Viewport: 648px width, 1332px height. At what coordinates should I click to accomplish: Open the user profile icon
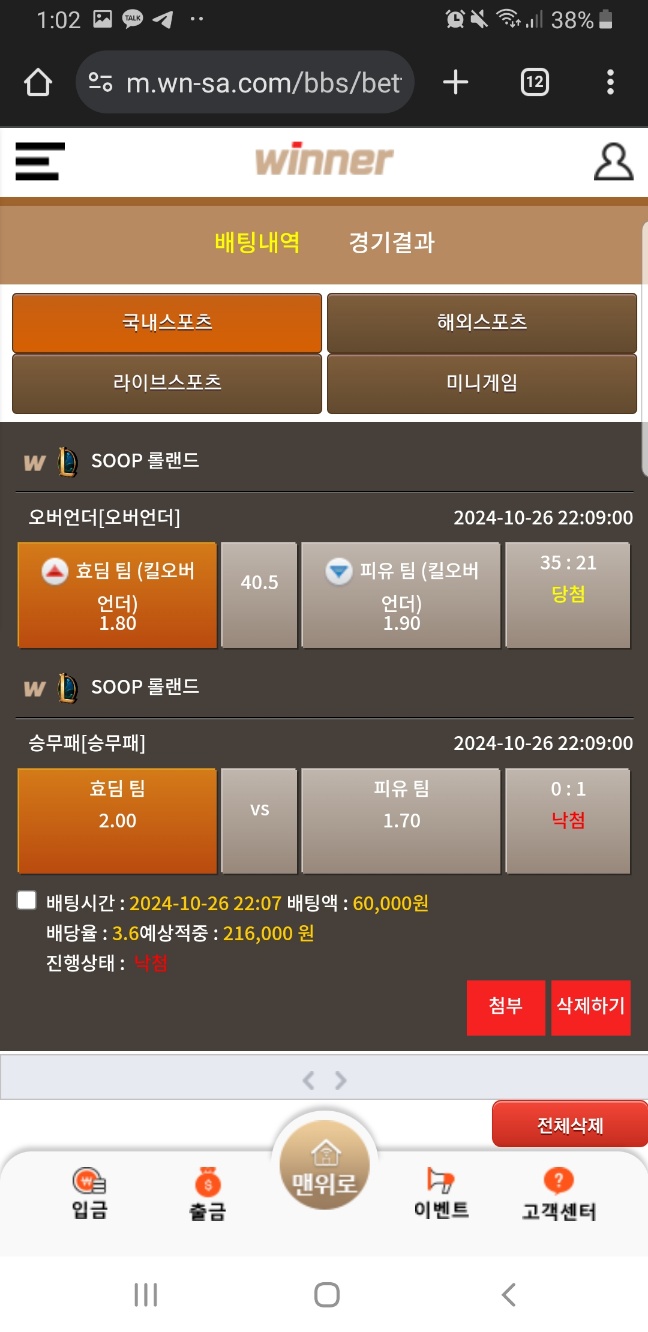(x=613, y=162)
